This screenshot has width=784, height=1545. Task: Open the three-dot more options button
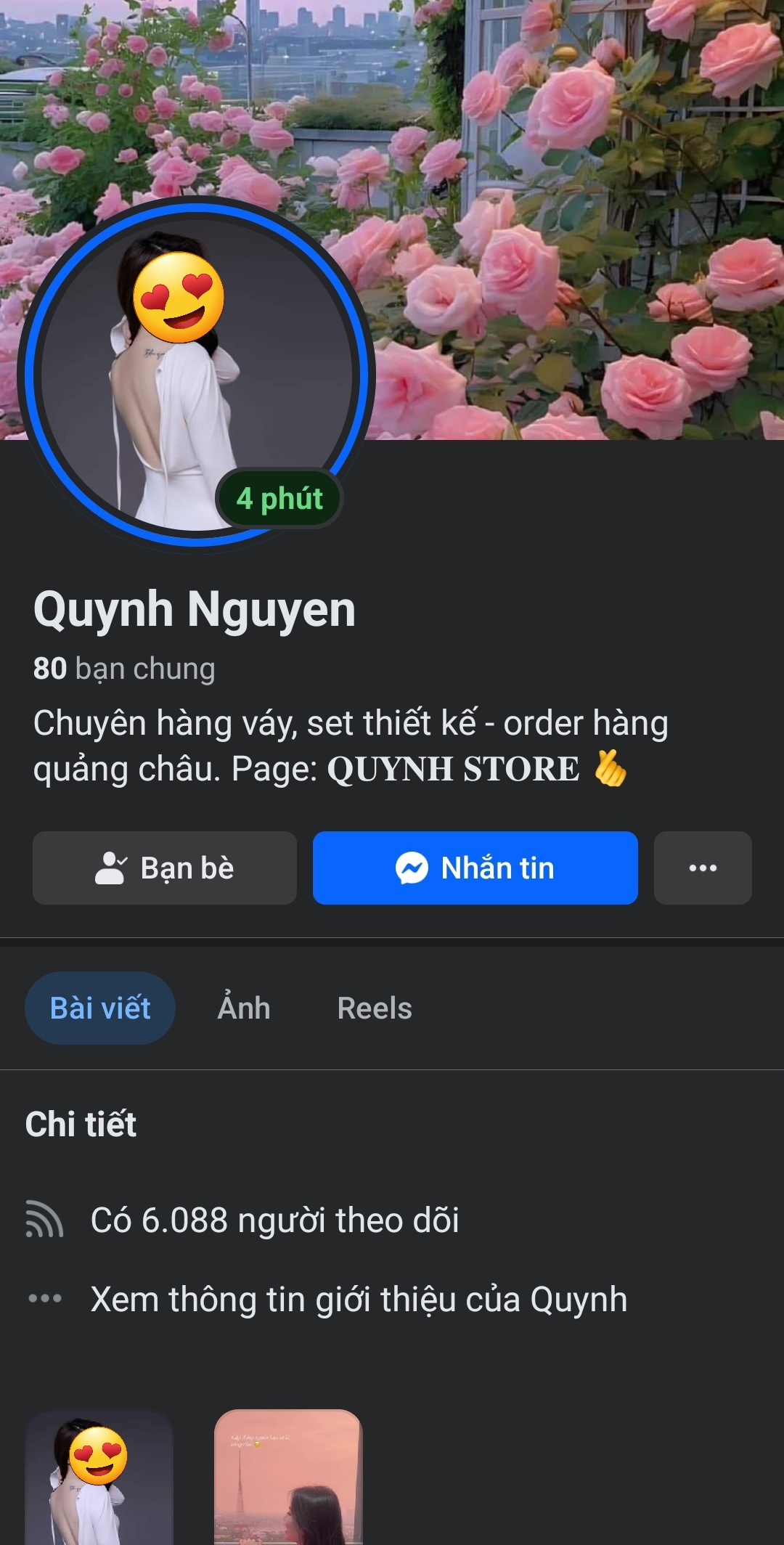703,868
